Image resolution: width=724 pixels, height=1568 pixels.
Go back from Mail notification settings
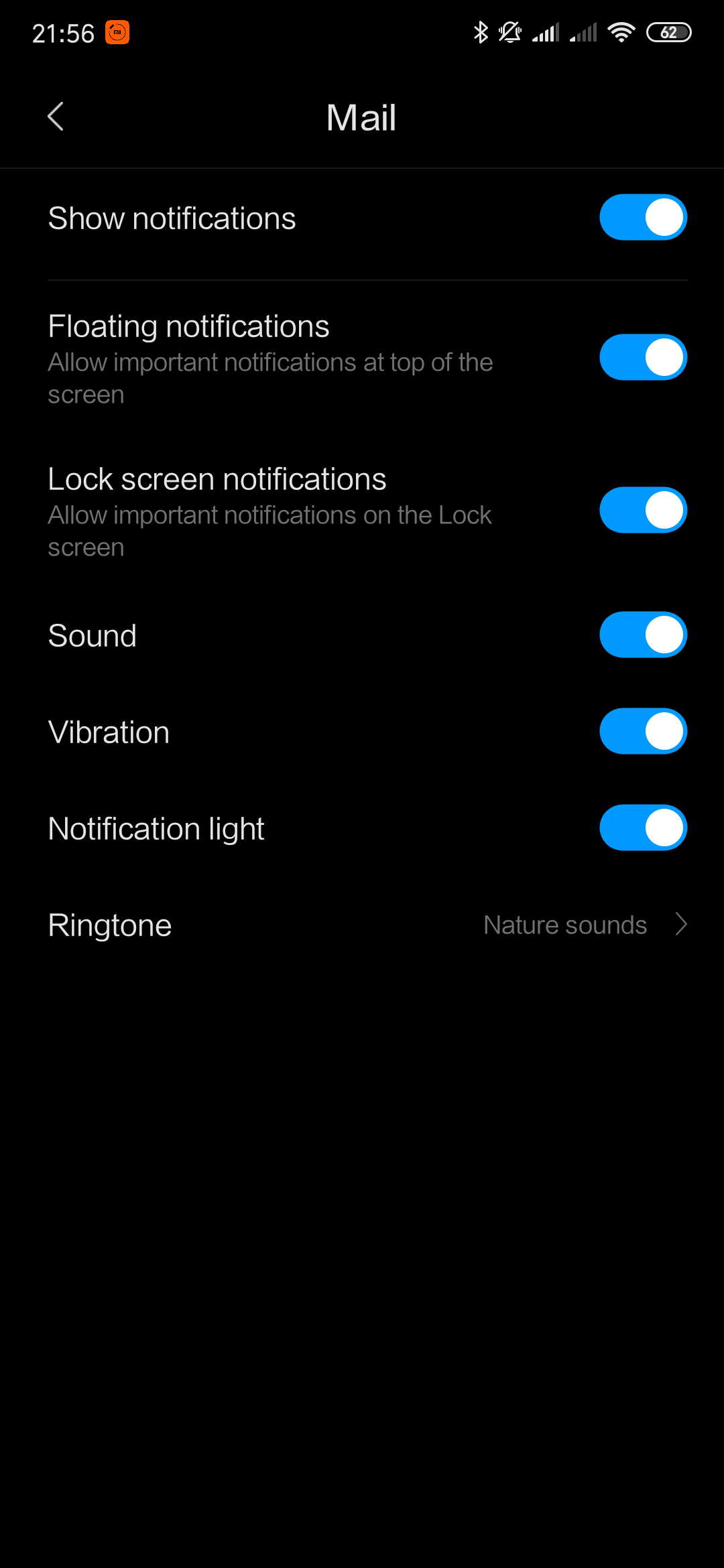(x=56, y=117)
